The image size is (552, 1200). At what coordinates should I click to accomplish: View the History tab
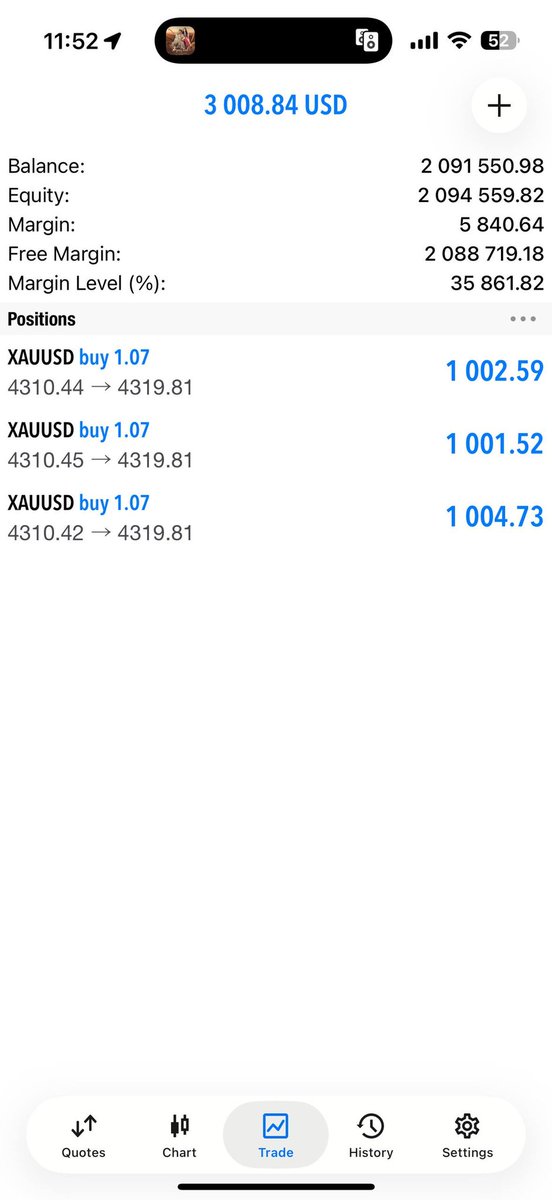coord(371,1137)
